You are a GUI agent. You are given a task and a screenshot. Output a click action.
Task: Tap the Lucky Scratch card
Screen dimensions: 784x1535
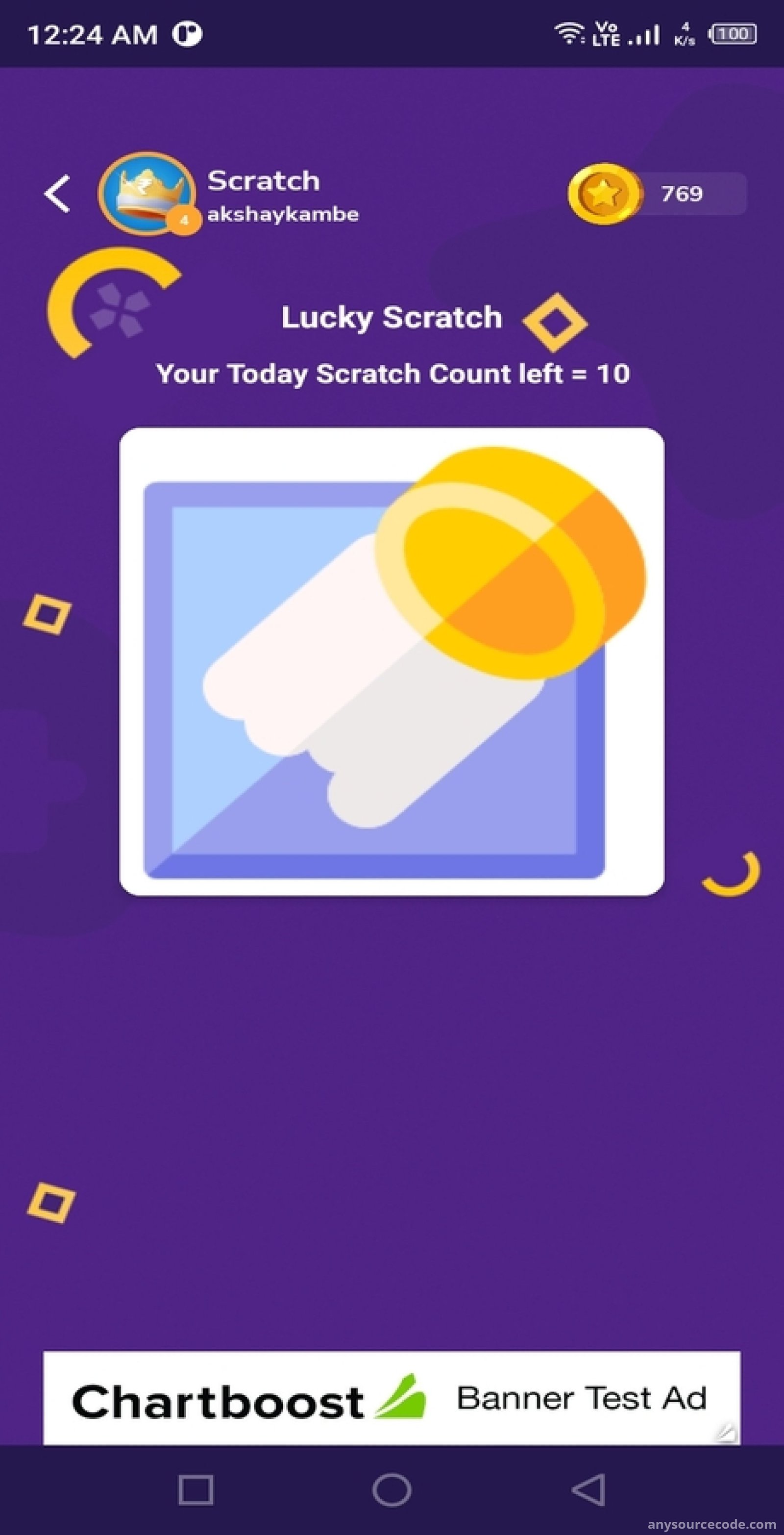[392, 661]
